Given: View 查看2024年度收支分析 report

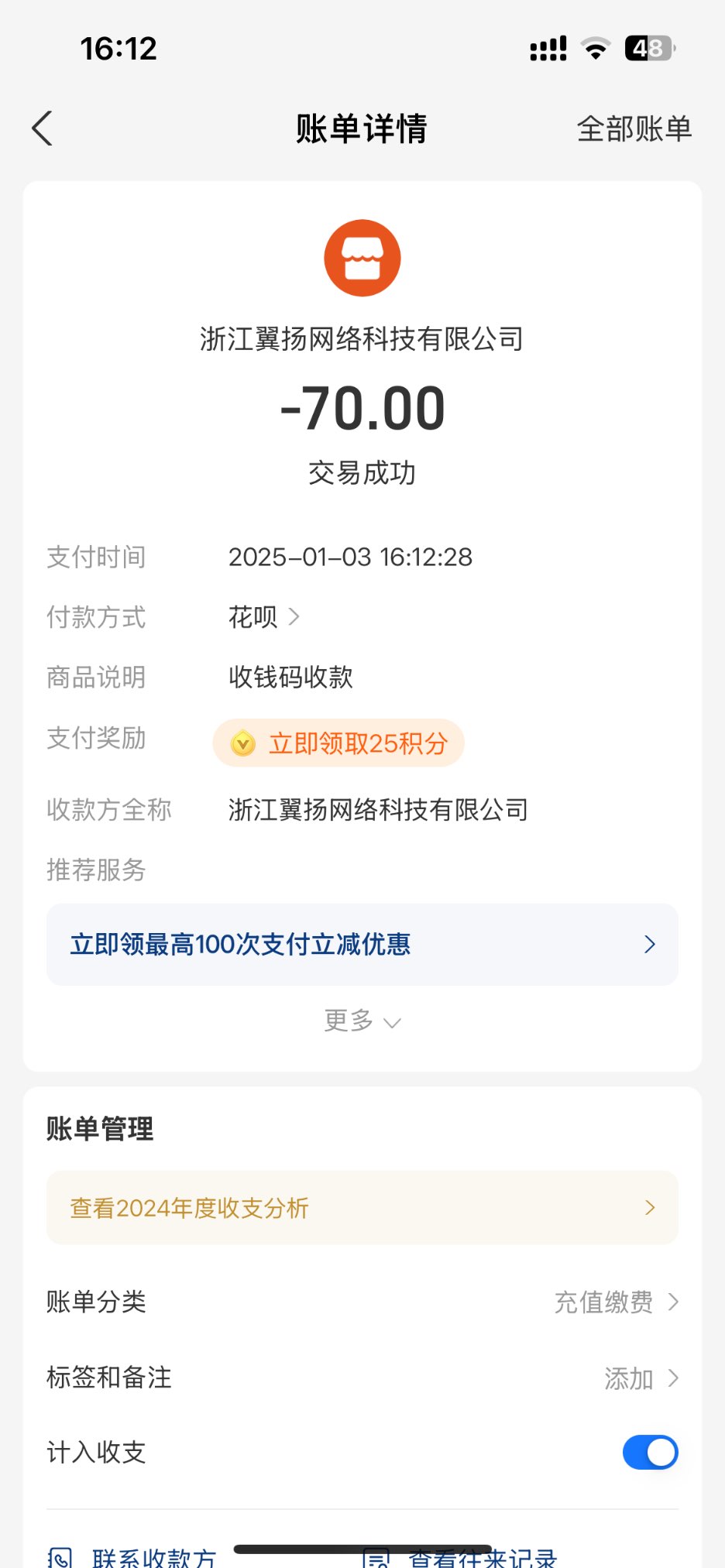Looking at the screenshot, I should [362, 1208].
